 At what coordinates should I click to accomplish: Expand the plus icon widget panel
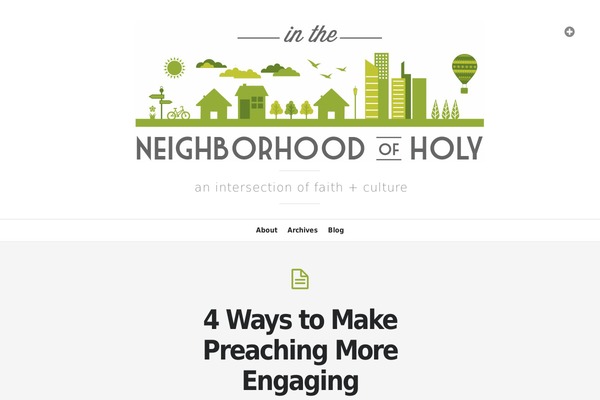tap(569, 32)
